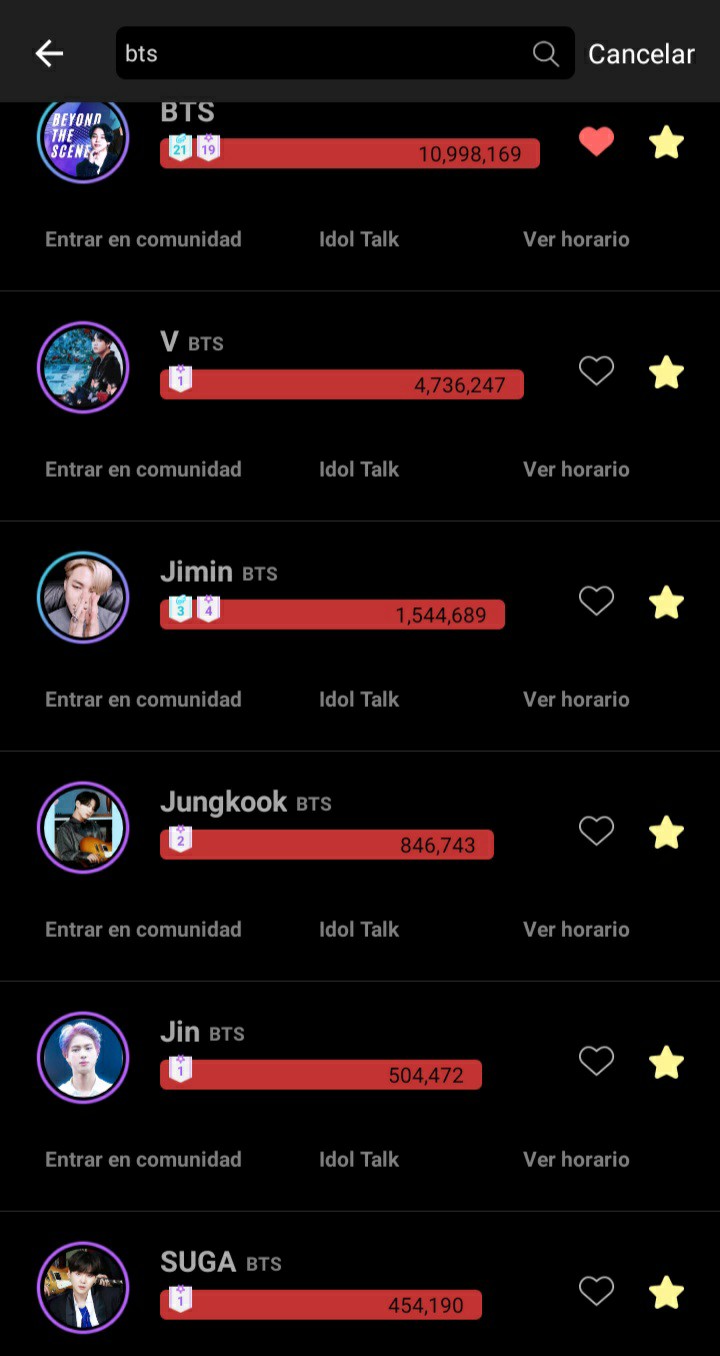The width and height of the screenshot is (720, 1356).
Task: Go back with the arrow icon
Action: (x=49, y=54)
